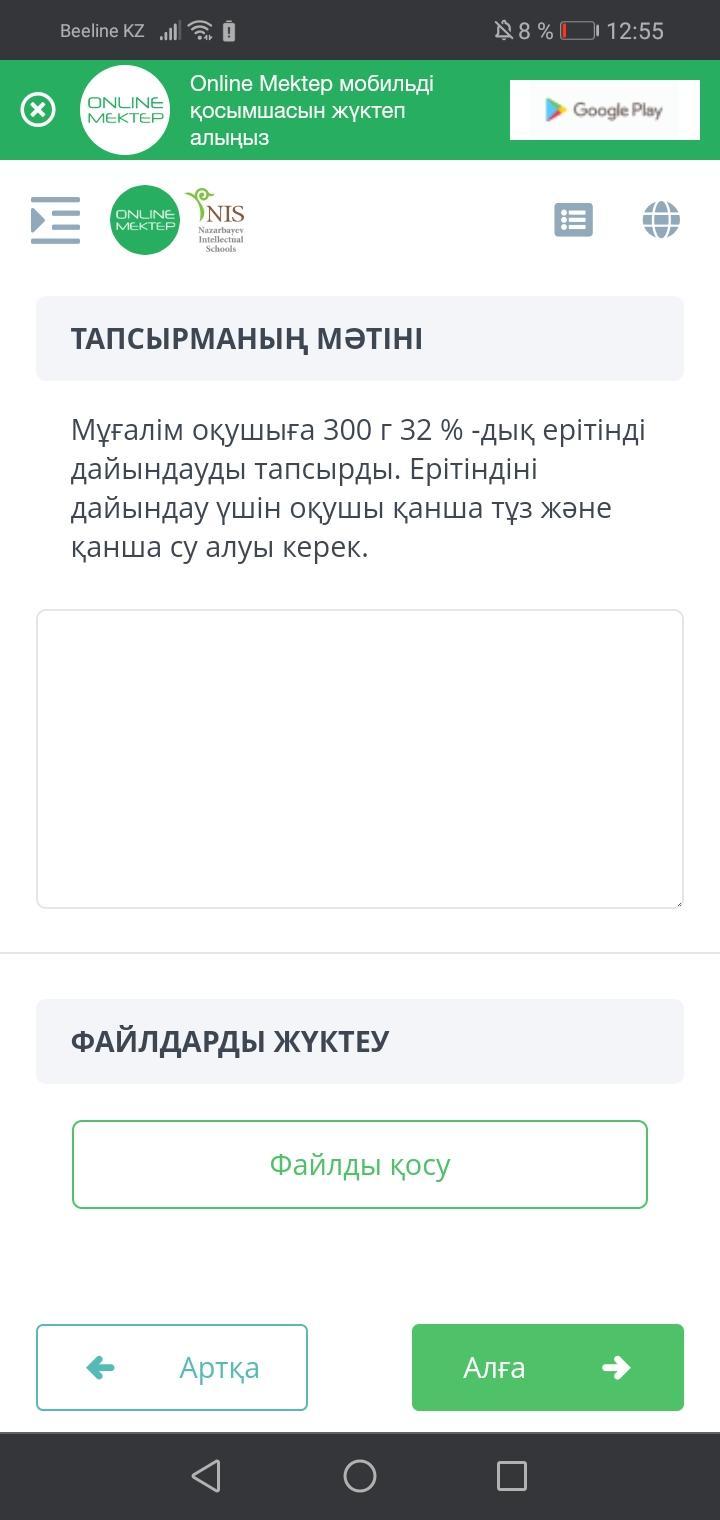Tap Файлды қосу to attach a file

coord(360,1164)
